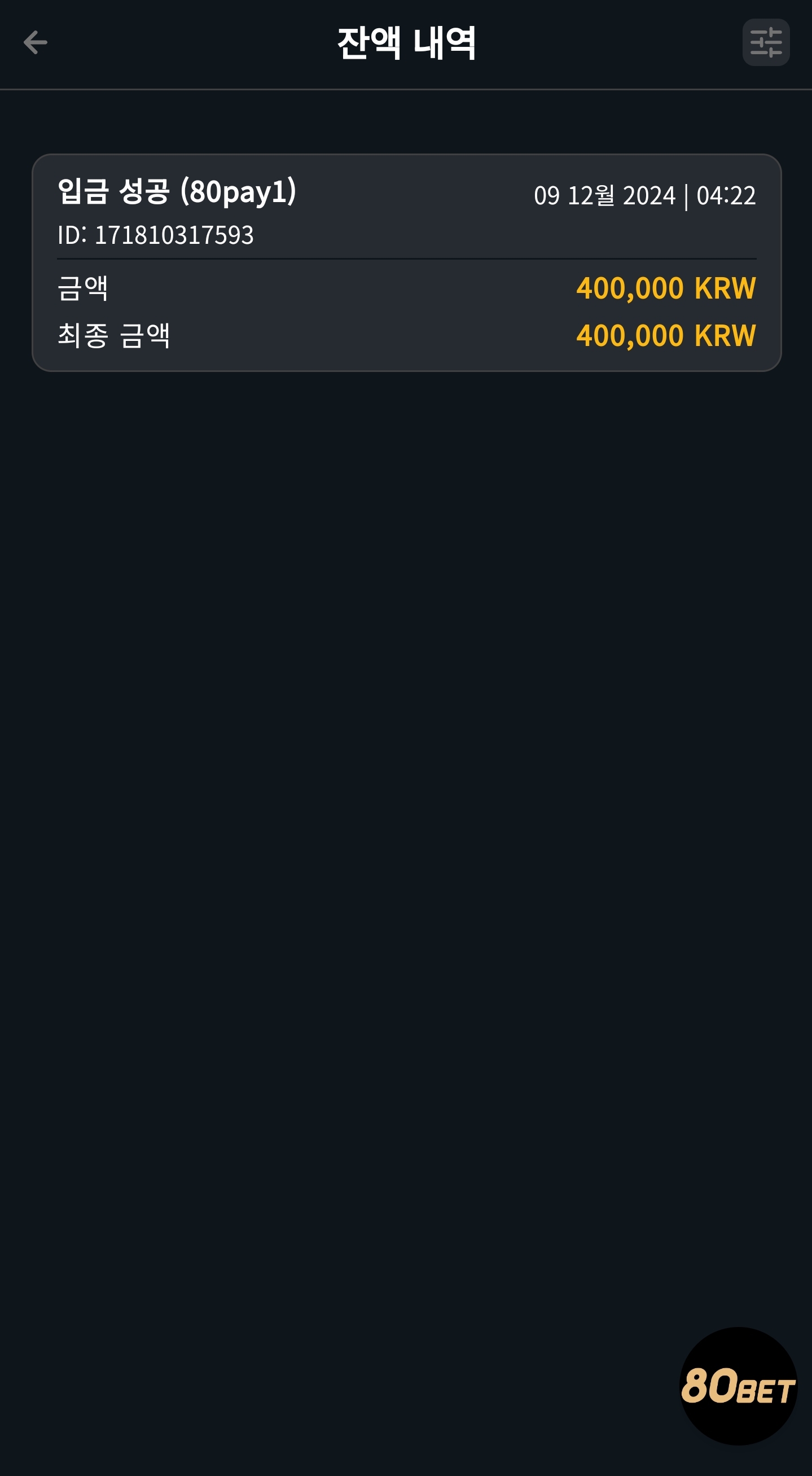812x1476 pixels.
Task: Open the filter settings icon
Action: coord(766,42)
